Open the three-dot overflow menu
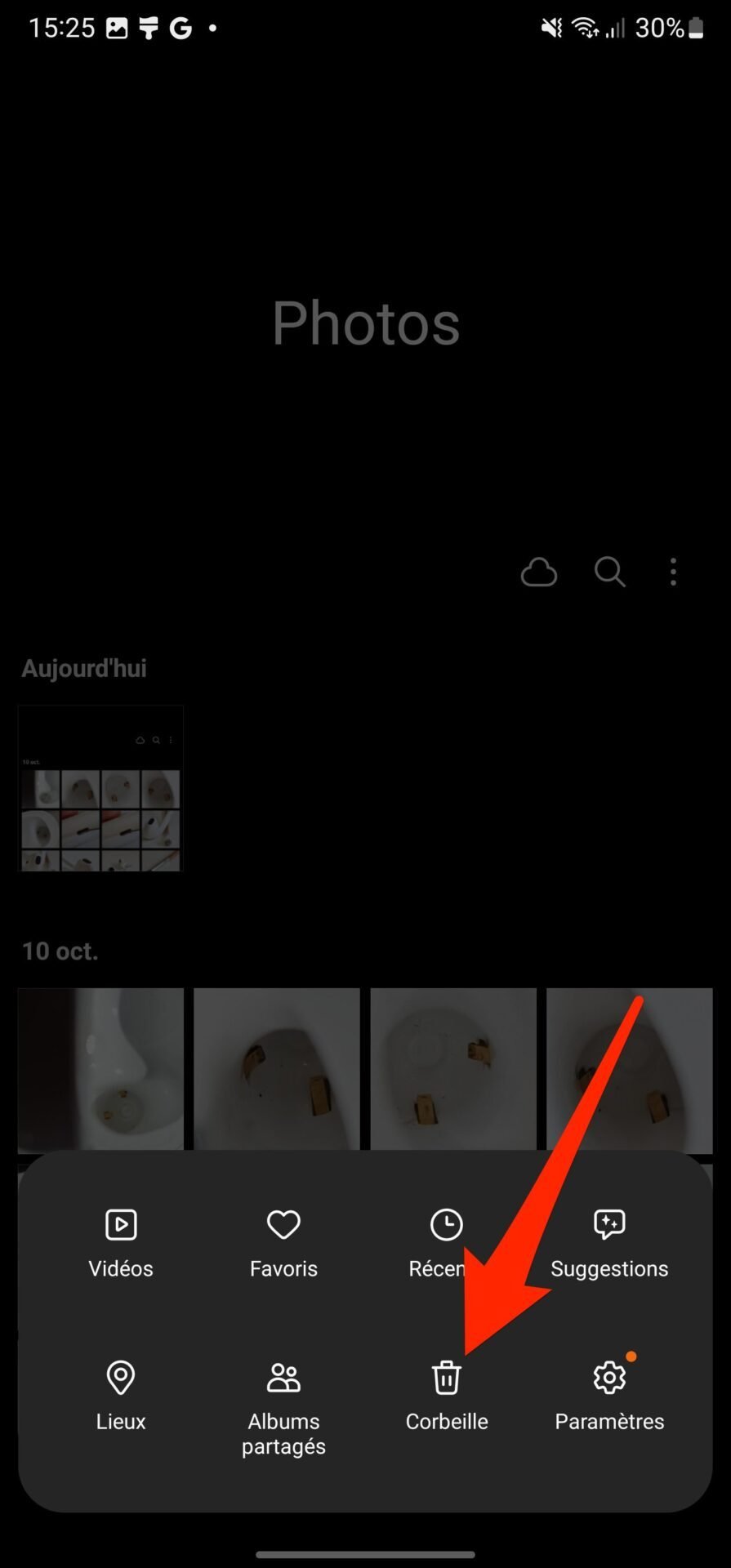This screenshot has width=731, height=1568. (x=673, y=572)
